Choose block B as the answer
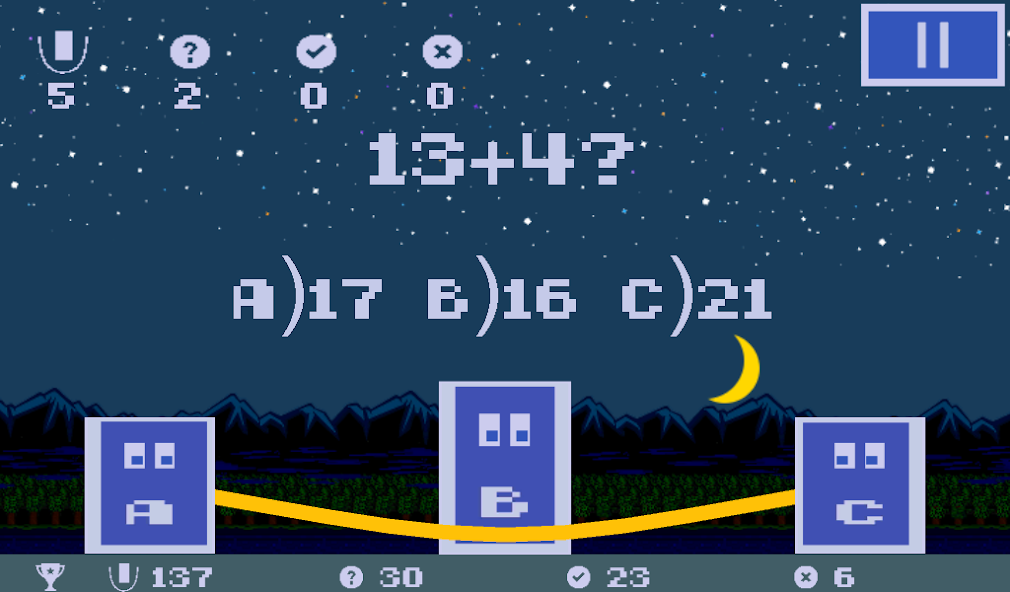Image resolution: width=1010 pixels, height=592 pixels. pos(505,466)
